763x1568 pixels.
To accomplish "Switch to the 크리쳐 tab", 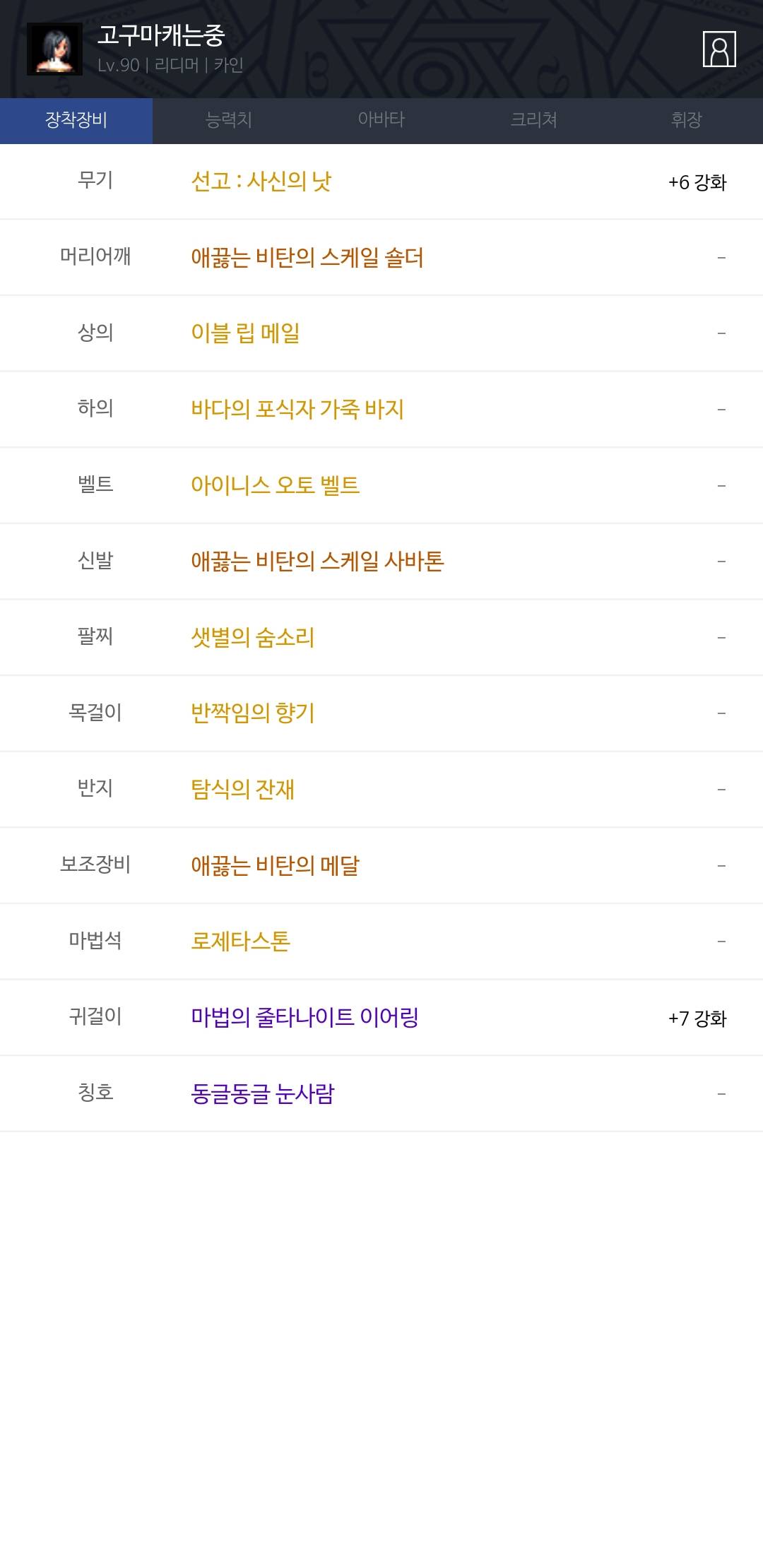I will pyautogui.click(x=533, y=120).
